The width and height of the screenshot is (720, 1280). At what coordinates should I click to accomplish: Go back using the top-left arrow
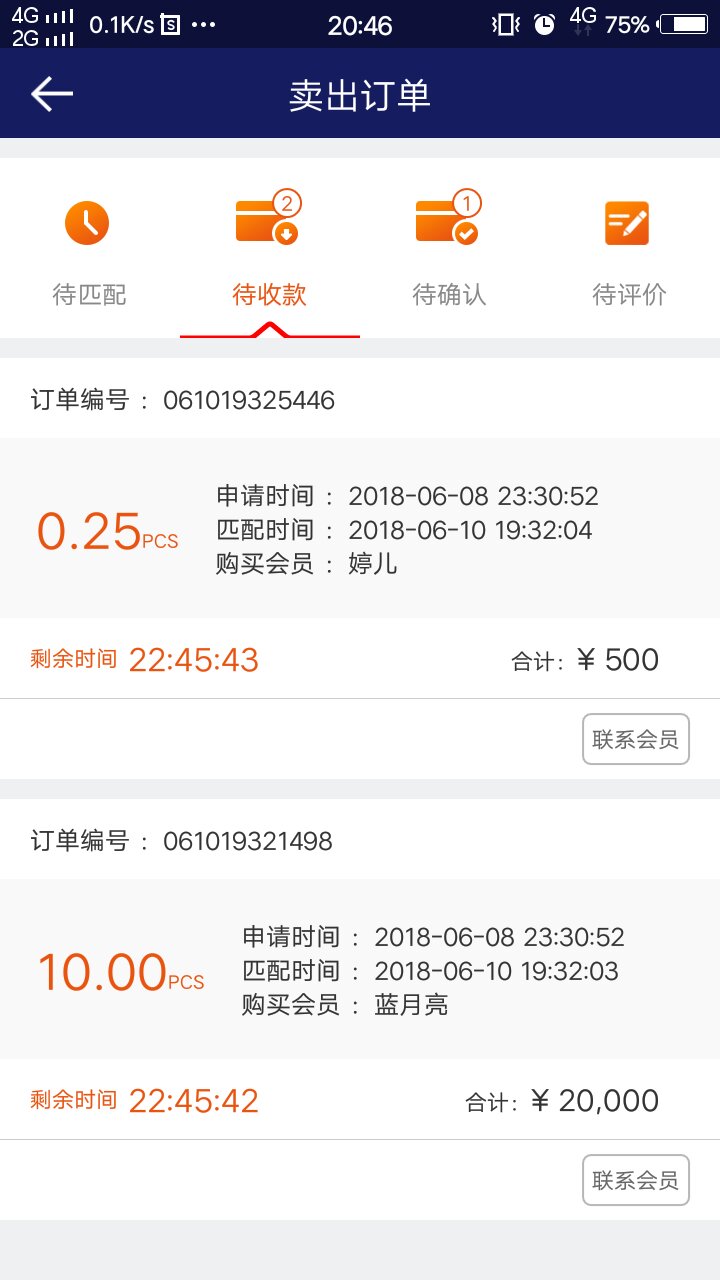tap(52, 94)
